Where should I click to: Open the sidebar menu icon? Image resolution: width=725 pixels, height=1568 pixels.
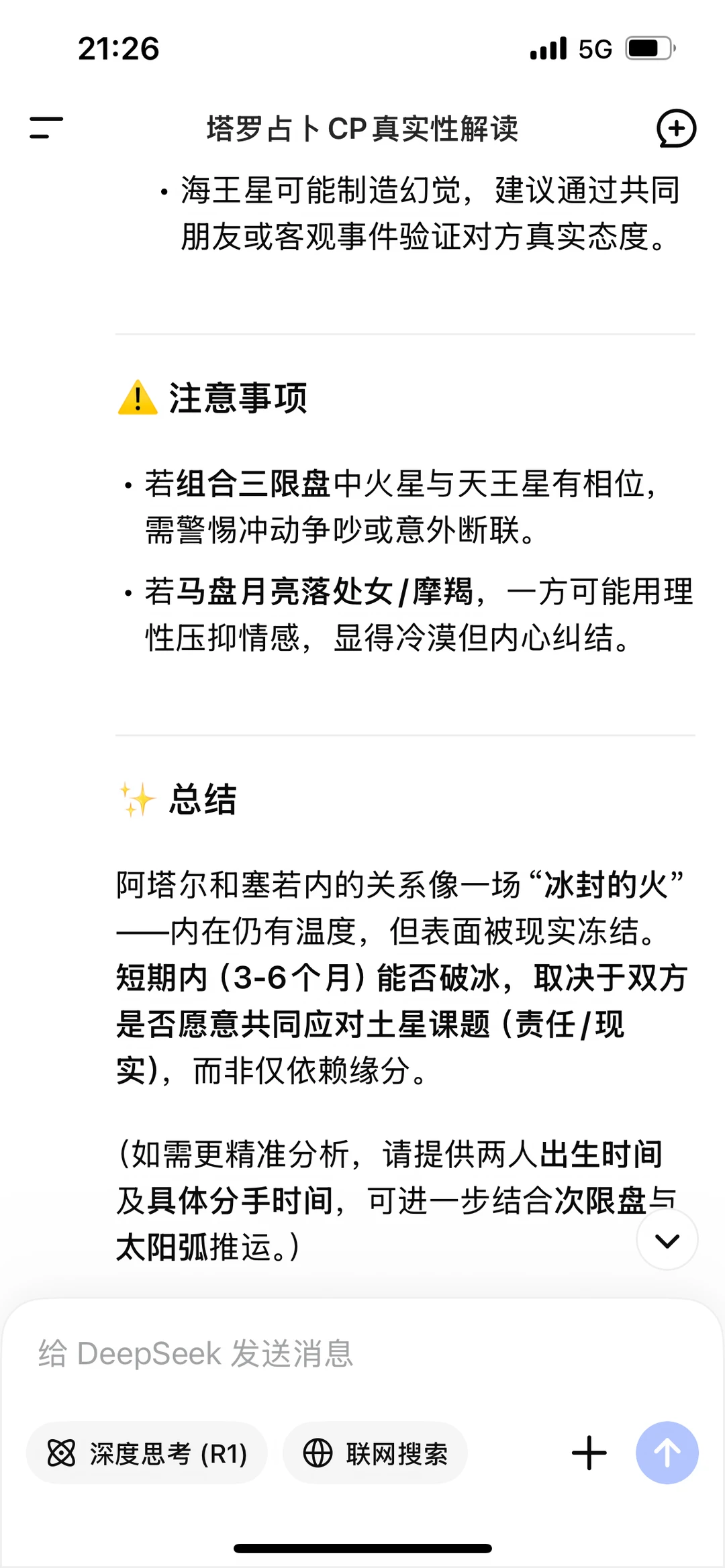[x=46, y=127]
